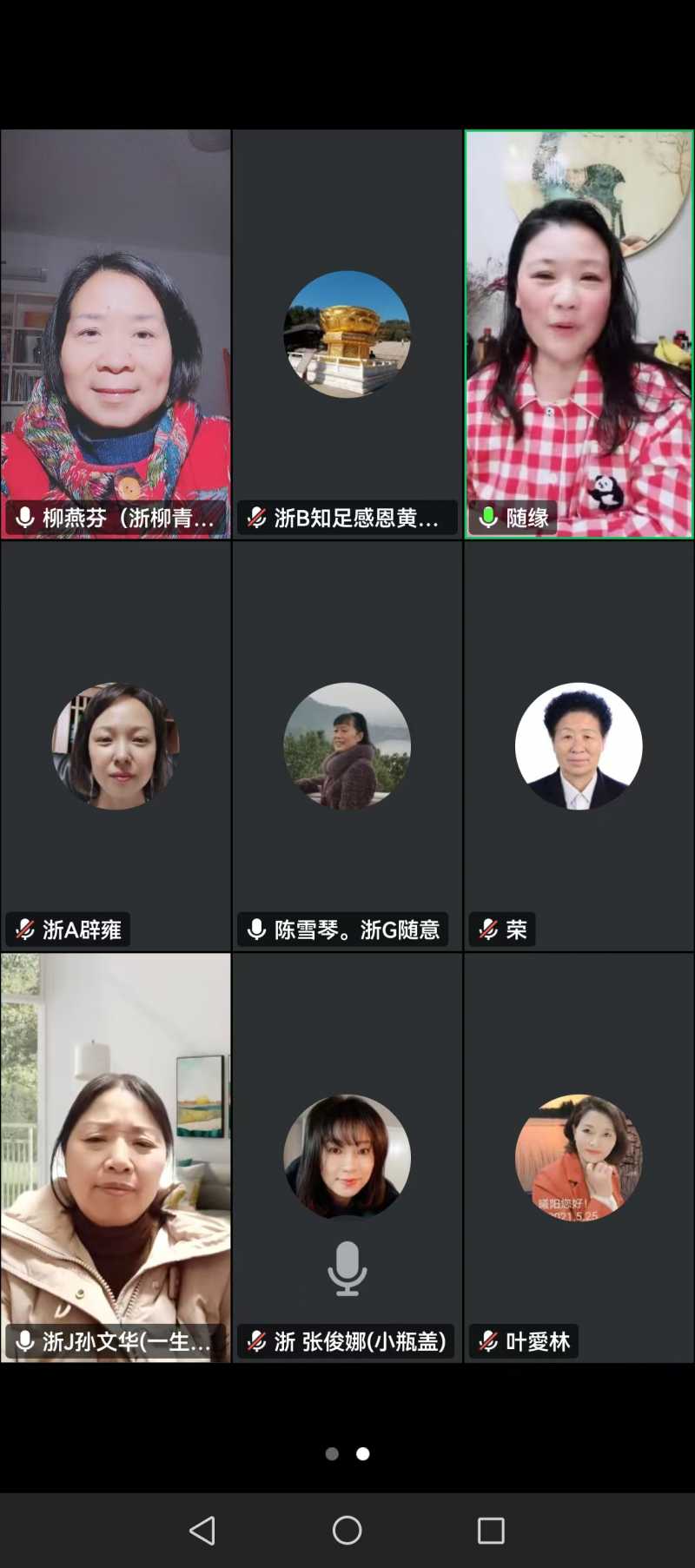The width and height of the screenshot is (695, 1568).
Task: Show recent apps
Action: click(x=491, y=1530)
